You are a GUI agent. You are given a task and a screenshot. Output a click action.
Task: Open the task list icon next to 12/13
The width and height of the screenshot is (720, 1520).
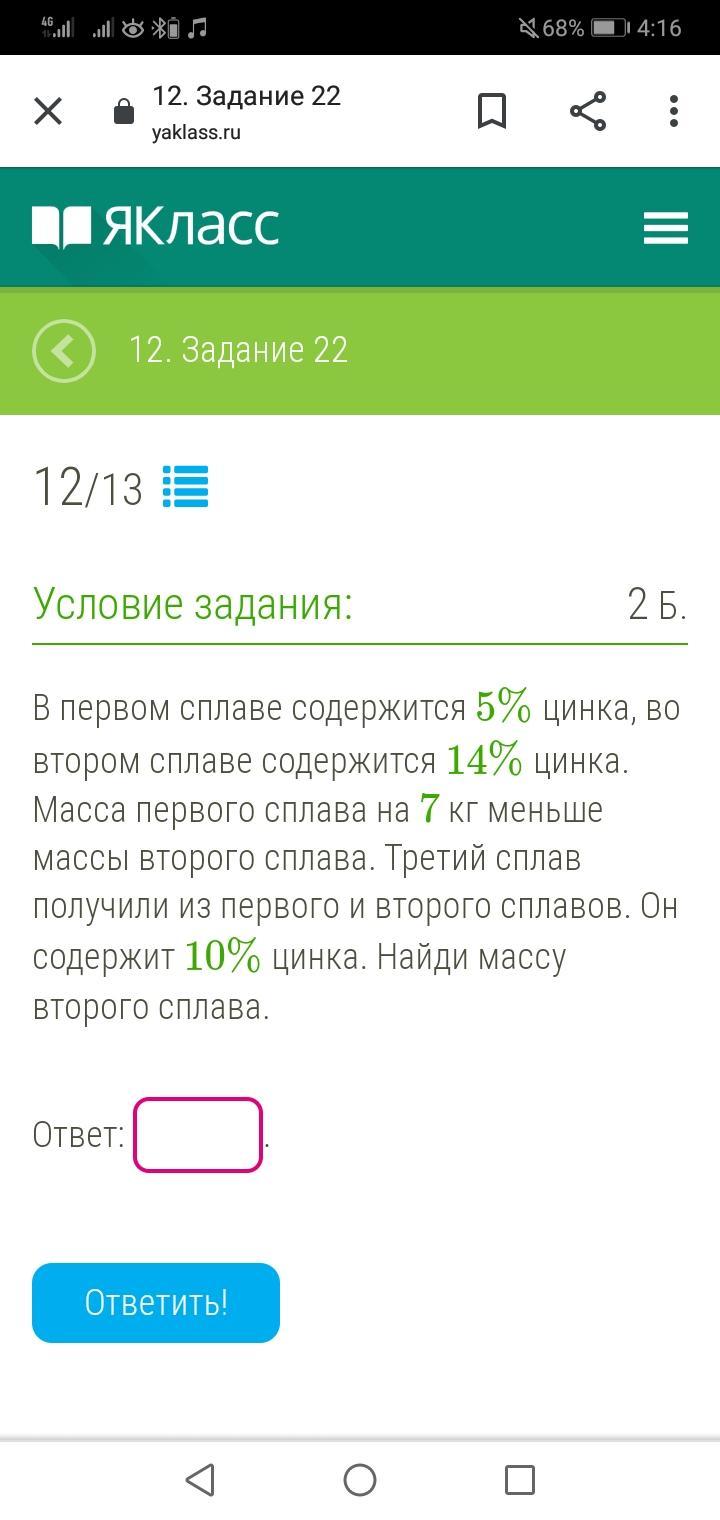click(186, 487)
